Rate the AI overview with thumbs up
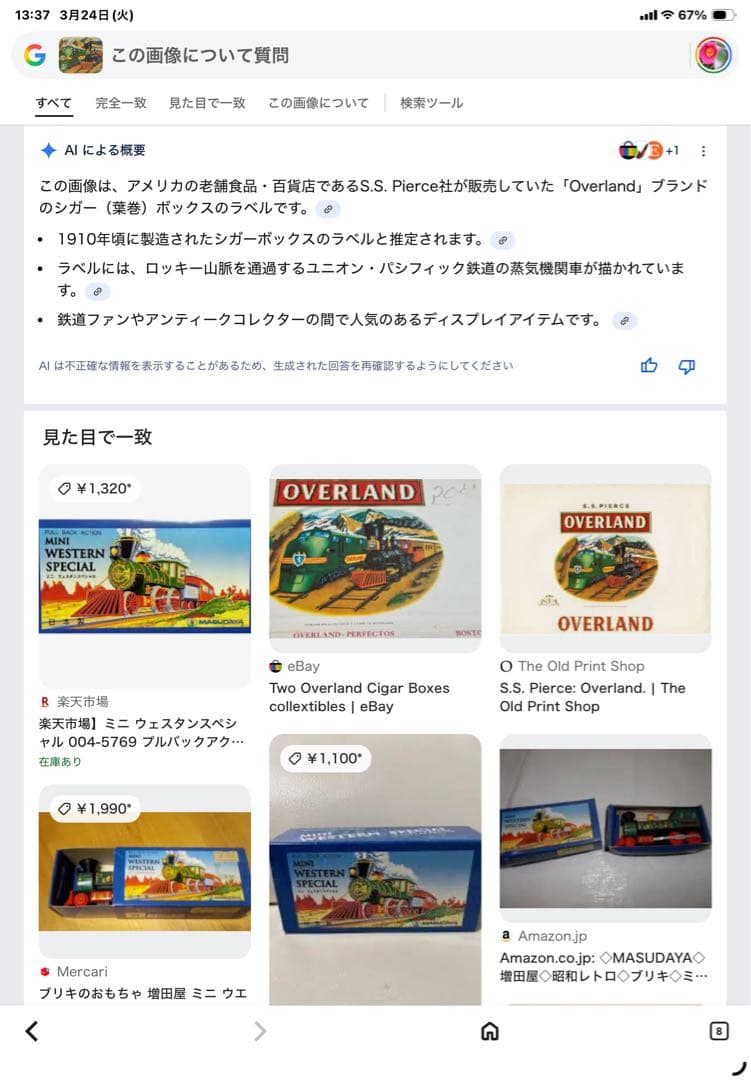This screenshot has width=751, height=1080. [x=649, y=367]
